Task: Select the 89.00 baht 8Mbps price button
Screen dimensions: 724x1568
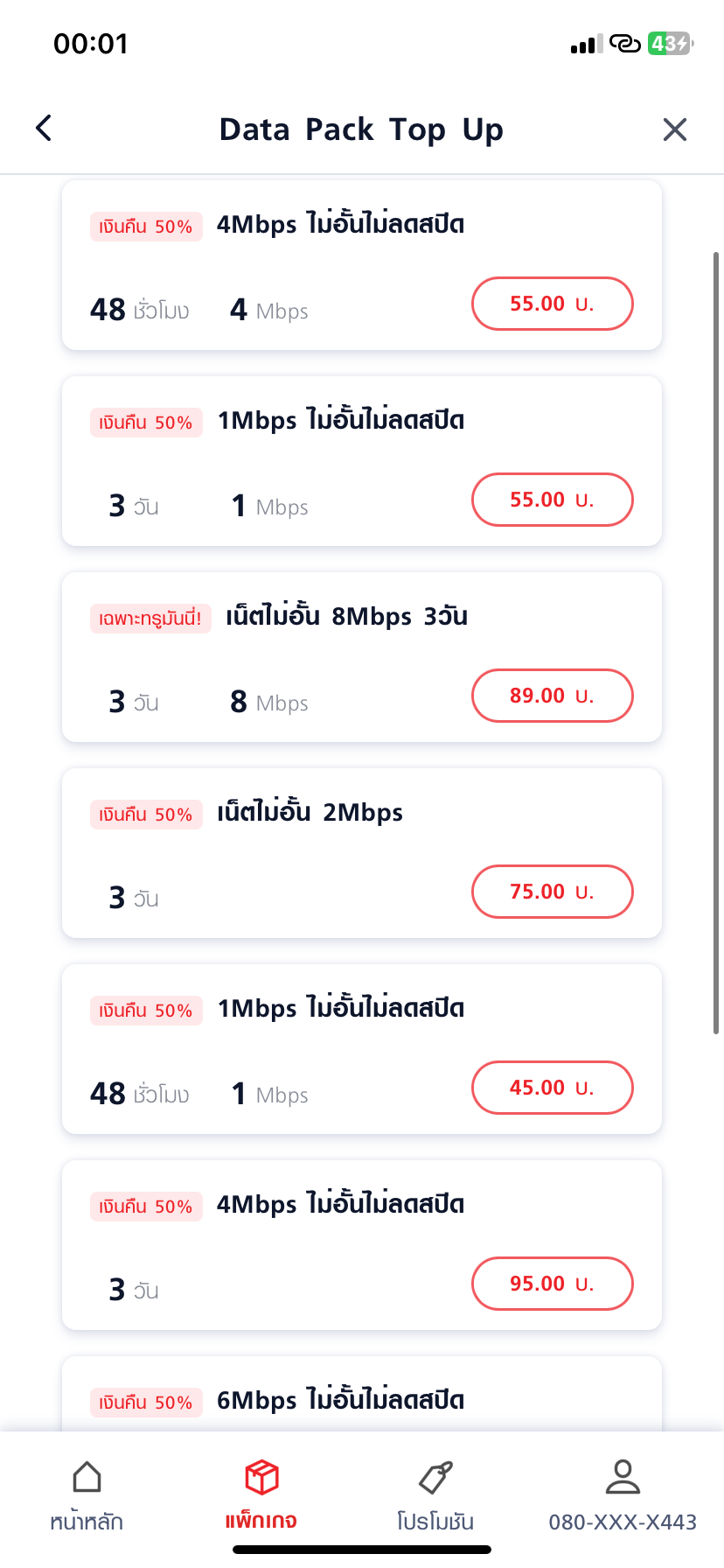Action: [553, 696]
